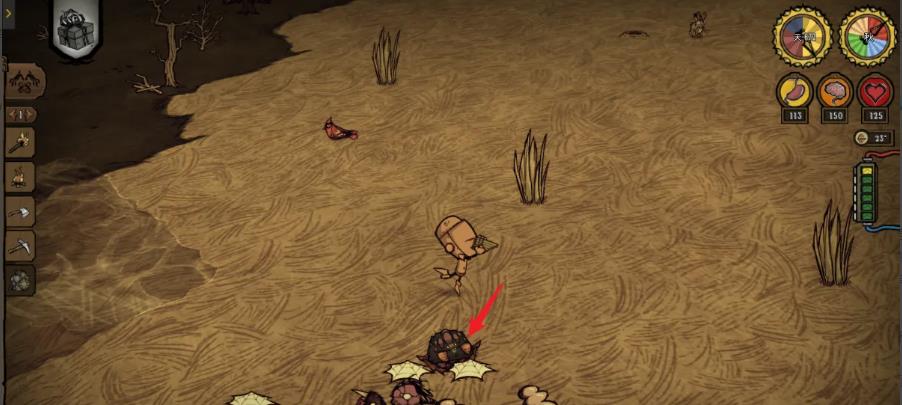Open the gift box icon
This screenshot has height=405, width=902.
tap(74, 33)
